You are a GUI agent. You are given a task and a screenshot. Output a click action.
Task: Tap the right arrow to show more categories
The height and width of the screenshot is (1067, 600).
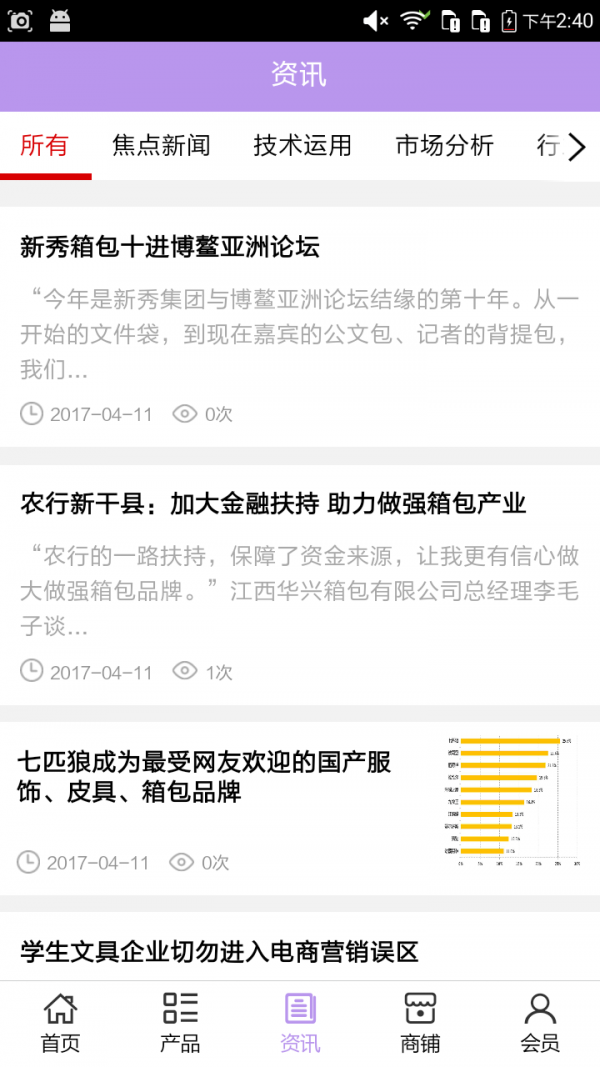coord(576,148)
